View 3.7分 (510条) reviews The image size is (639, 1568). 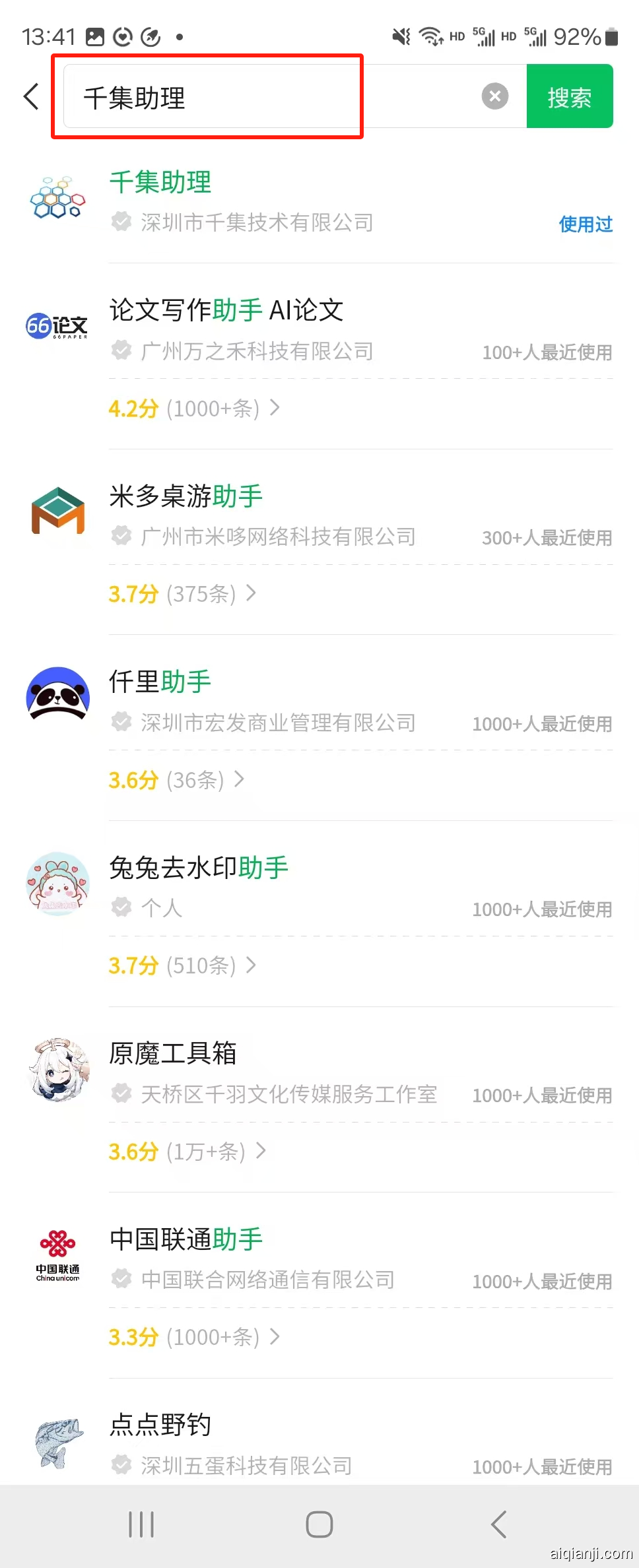click(182, 965)
